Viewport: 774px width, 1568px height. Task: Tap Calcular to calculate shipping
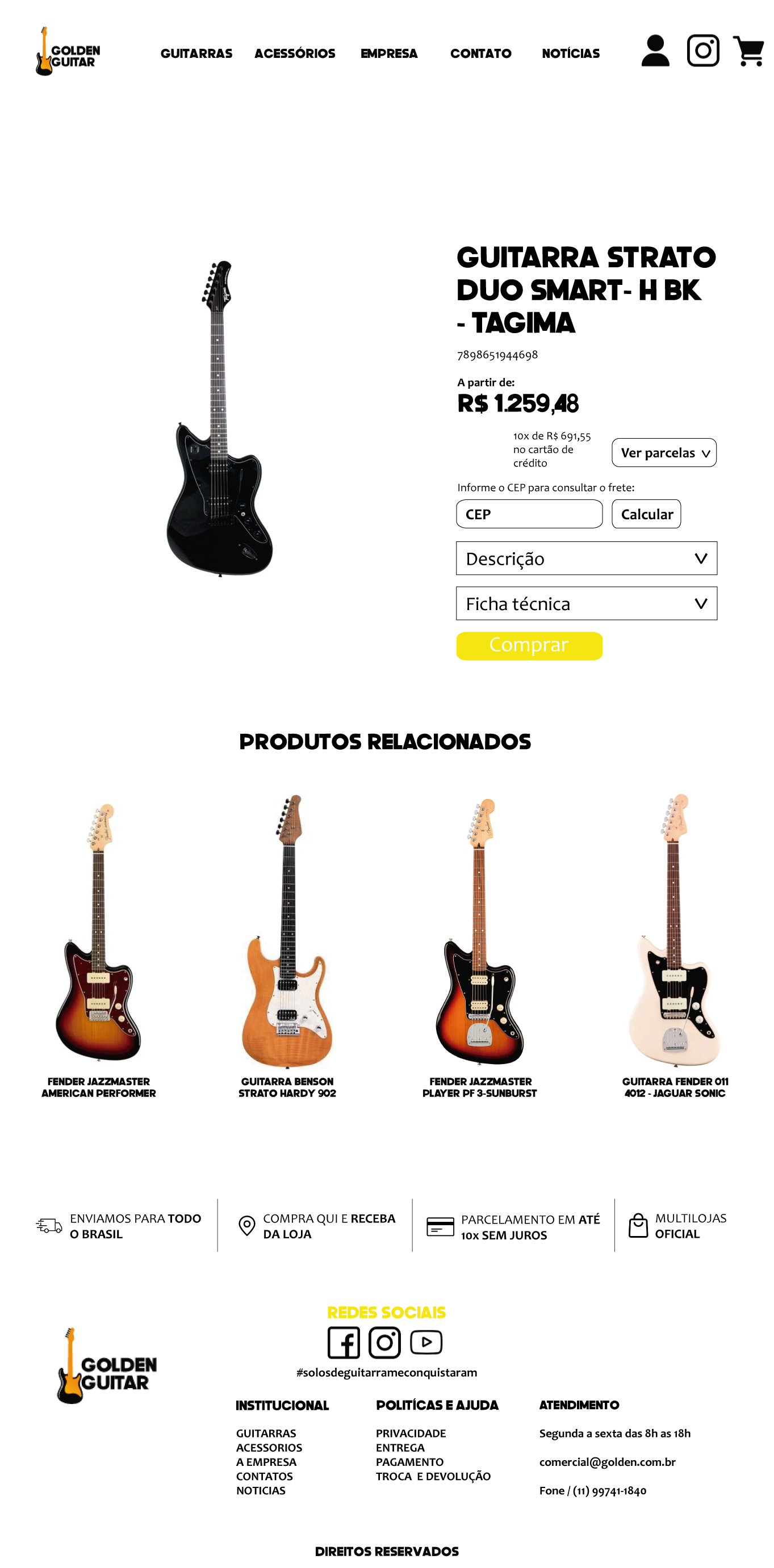[646, 514]
